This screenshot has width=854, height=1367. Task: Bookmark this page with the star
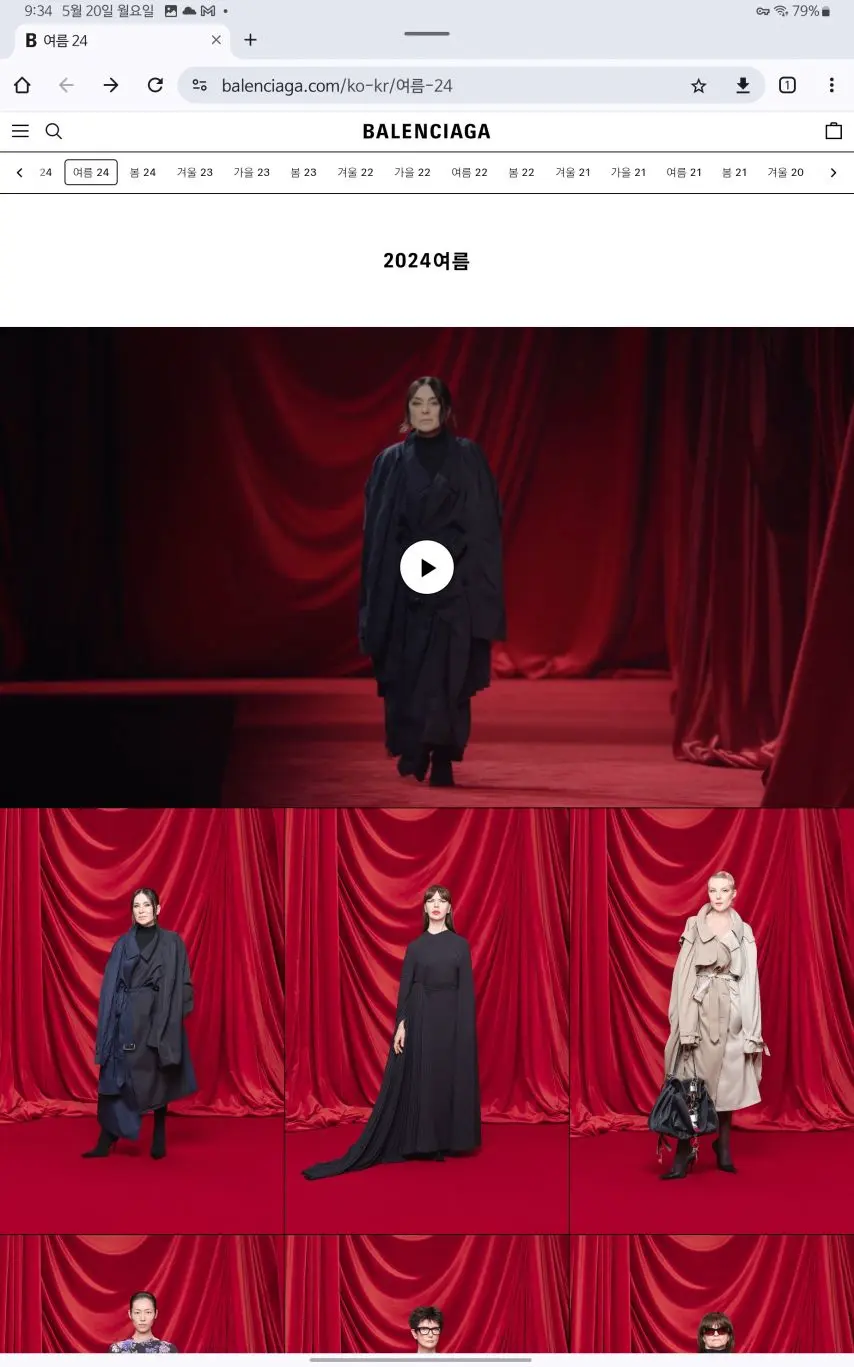pos(698,86)
